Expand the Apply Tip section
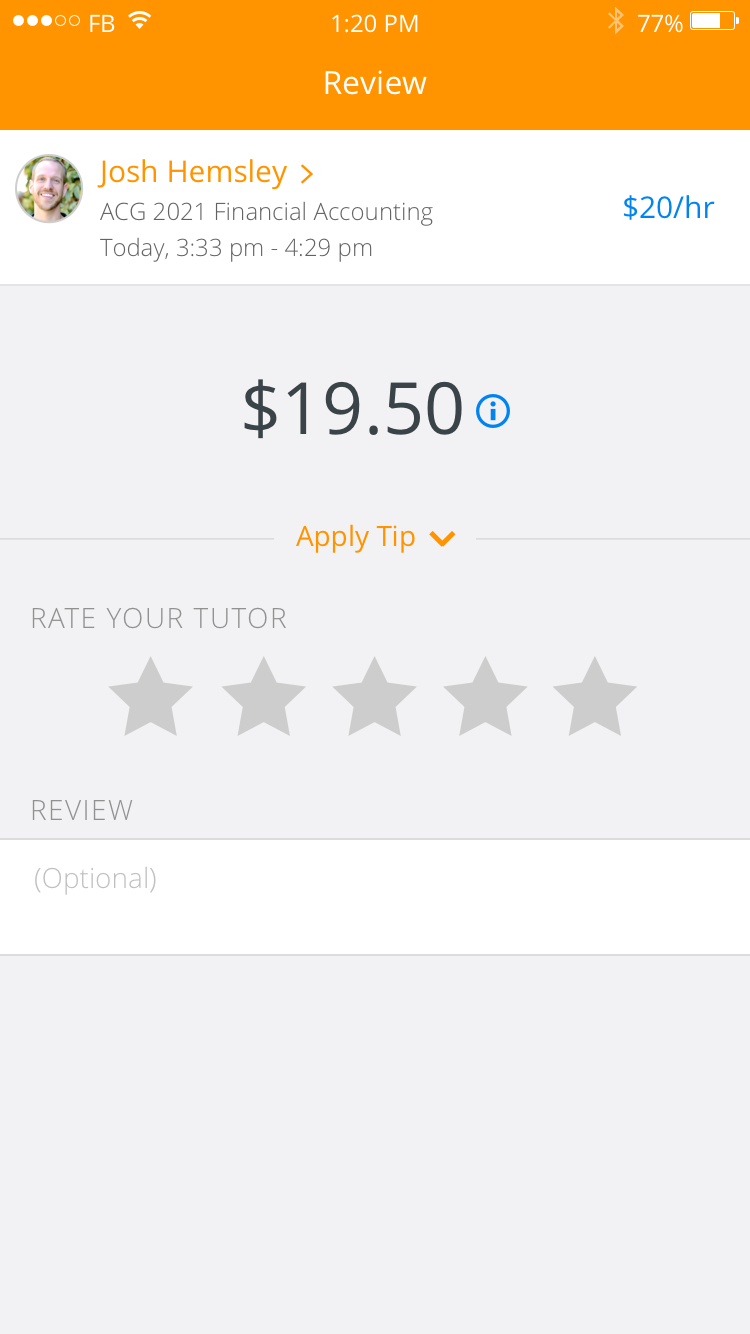The height and width of the screenshot is (1334, 750). [375, 538]
